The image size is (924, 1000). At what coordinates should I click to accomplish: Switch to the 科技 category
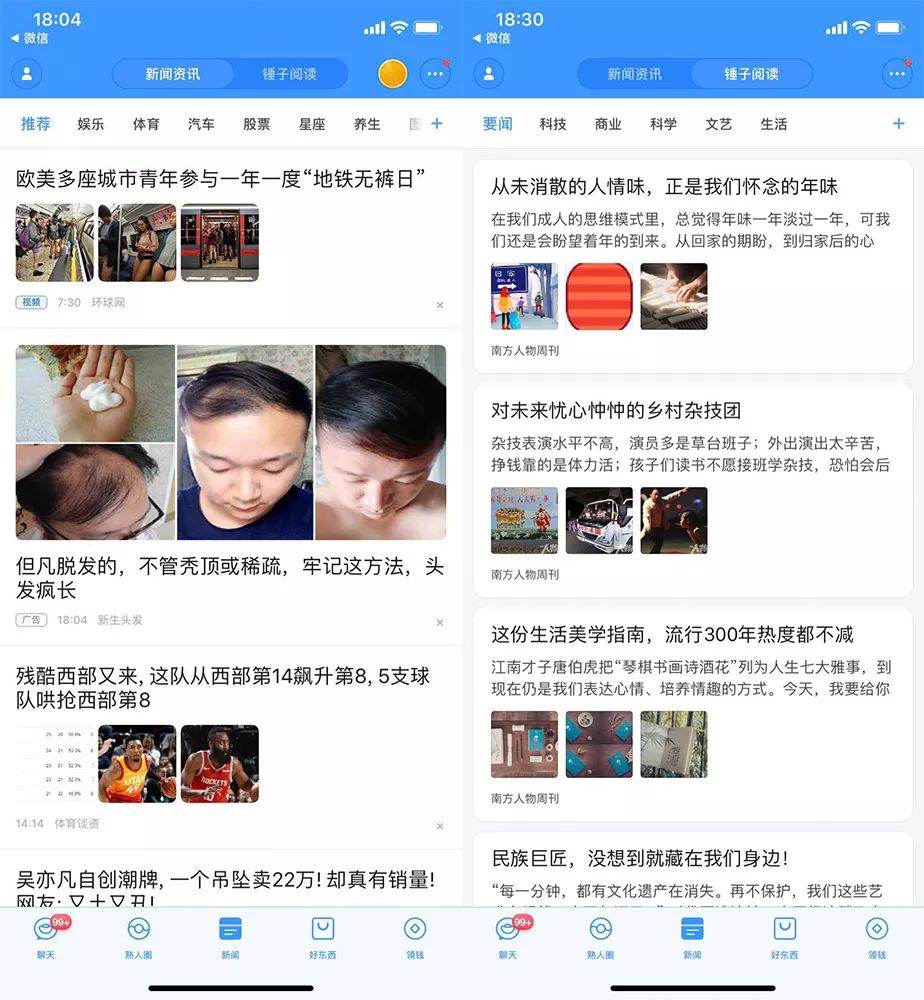coord(553,124)
